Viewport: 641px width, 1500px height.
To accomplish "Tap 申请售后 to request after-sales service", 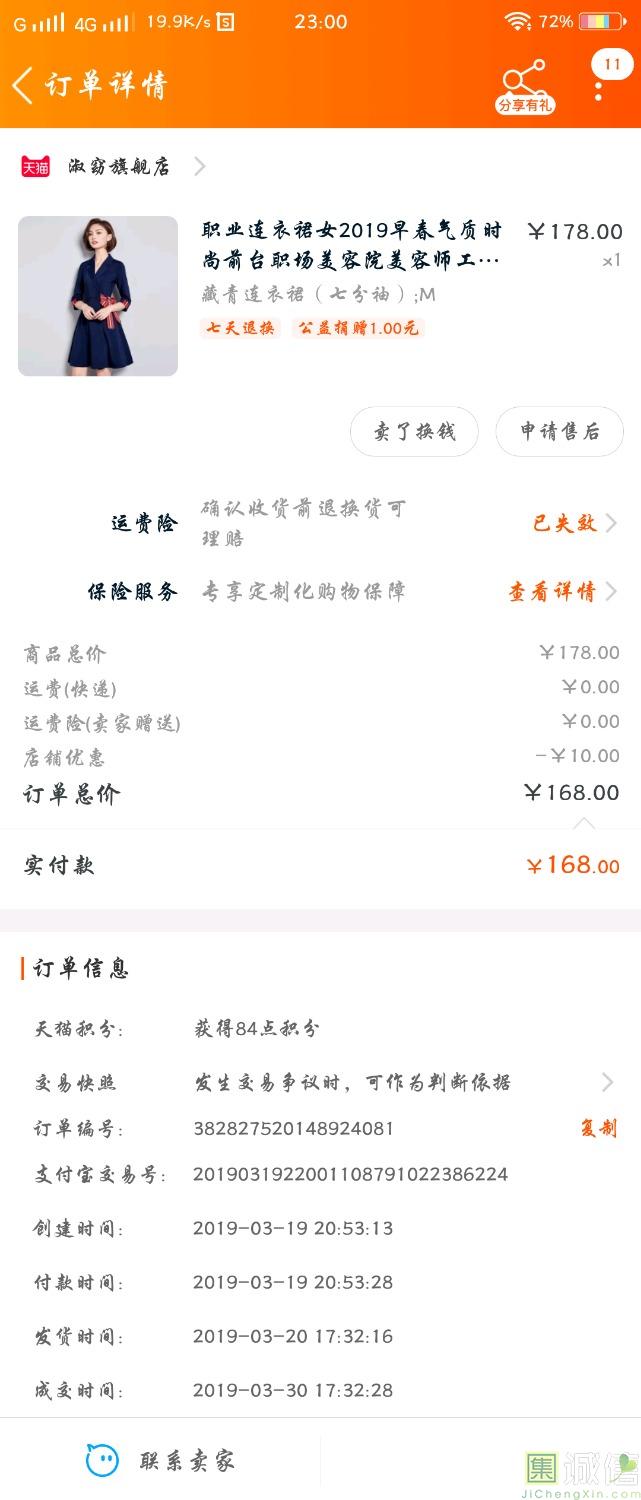I will point(559,432).
